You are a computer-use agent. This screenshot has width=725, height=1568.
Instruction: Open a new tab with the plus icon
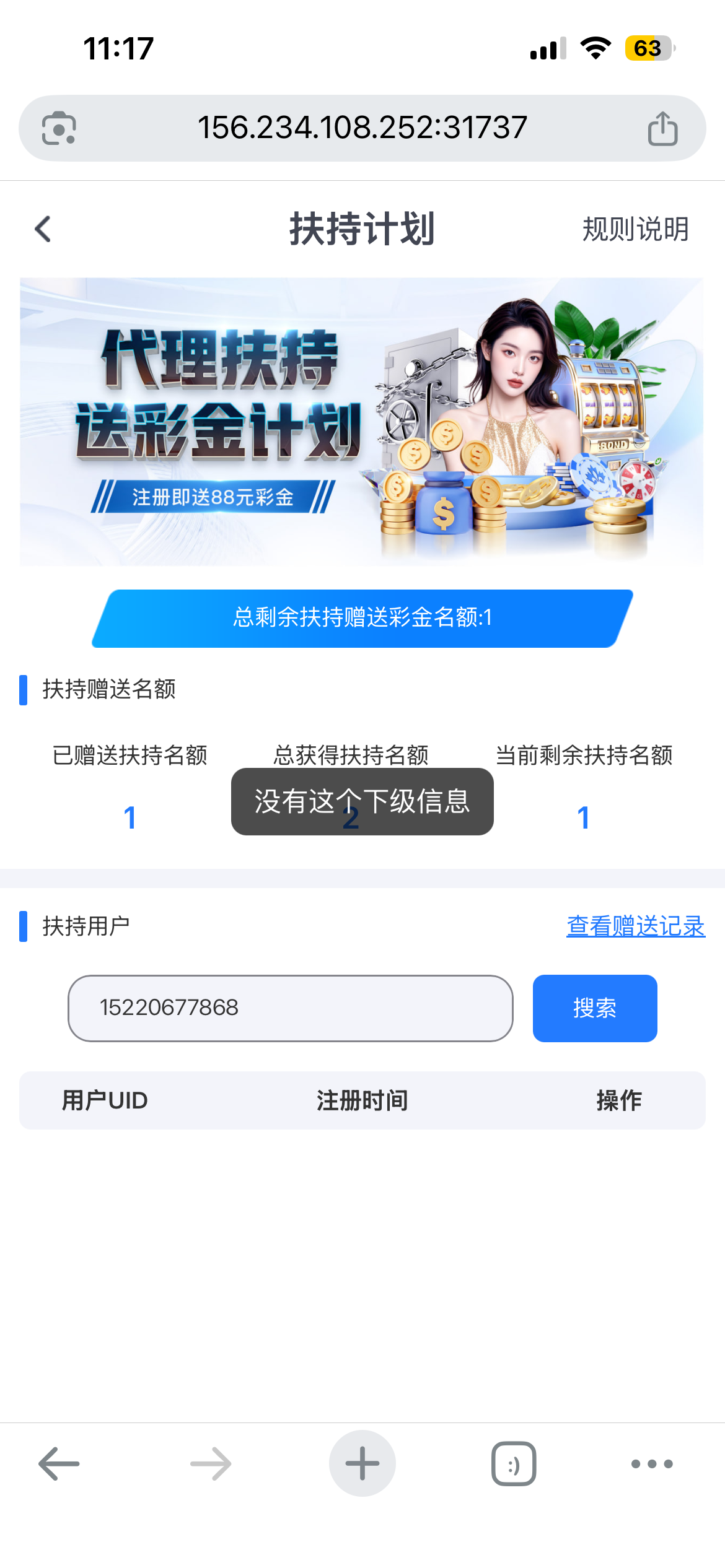tap(362, 1463)
